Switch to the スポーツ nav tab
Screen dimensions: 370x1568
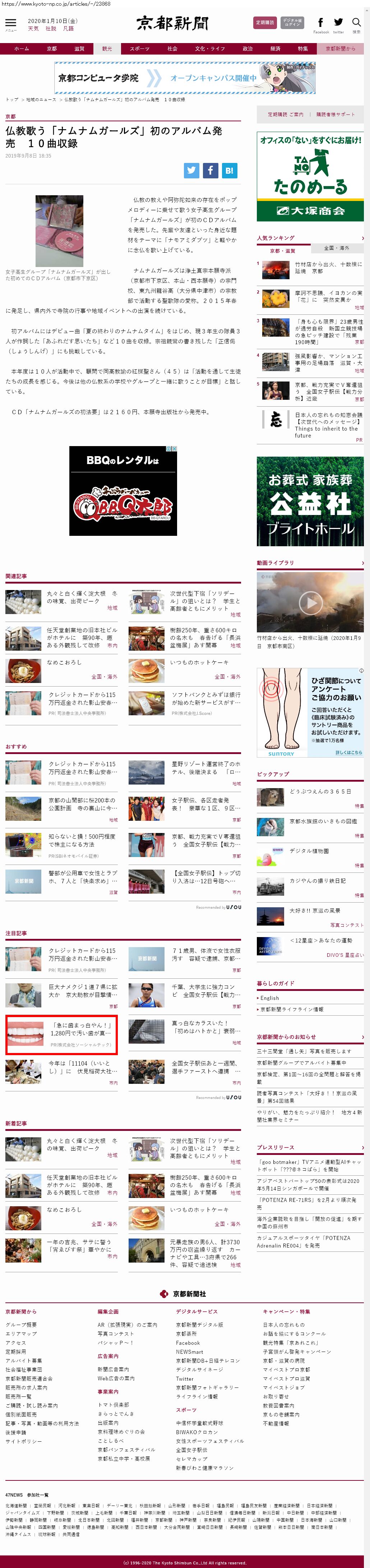coord(139,49)
